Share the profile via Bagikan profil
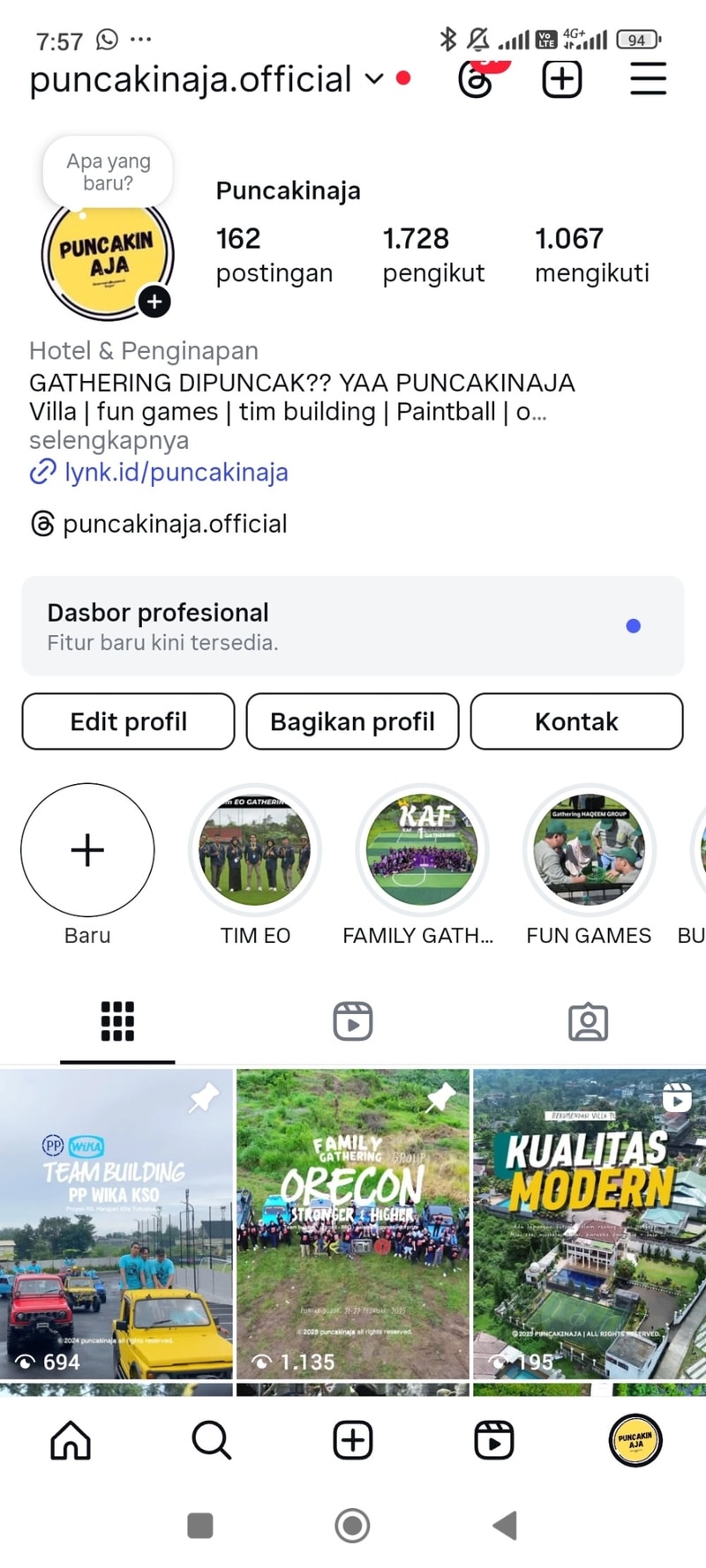The height and width of the screenshot is (1568, 706). (x=353, y=721)
